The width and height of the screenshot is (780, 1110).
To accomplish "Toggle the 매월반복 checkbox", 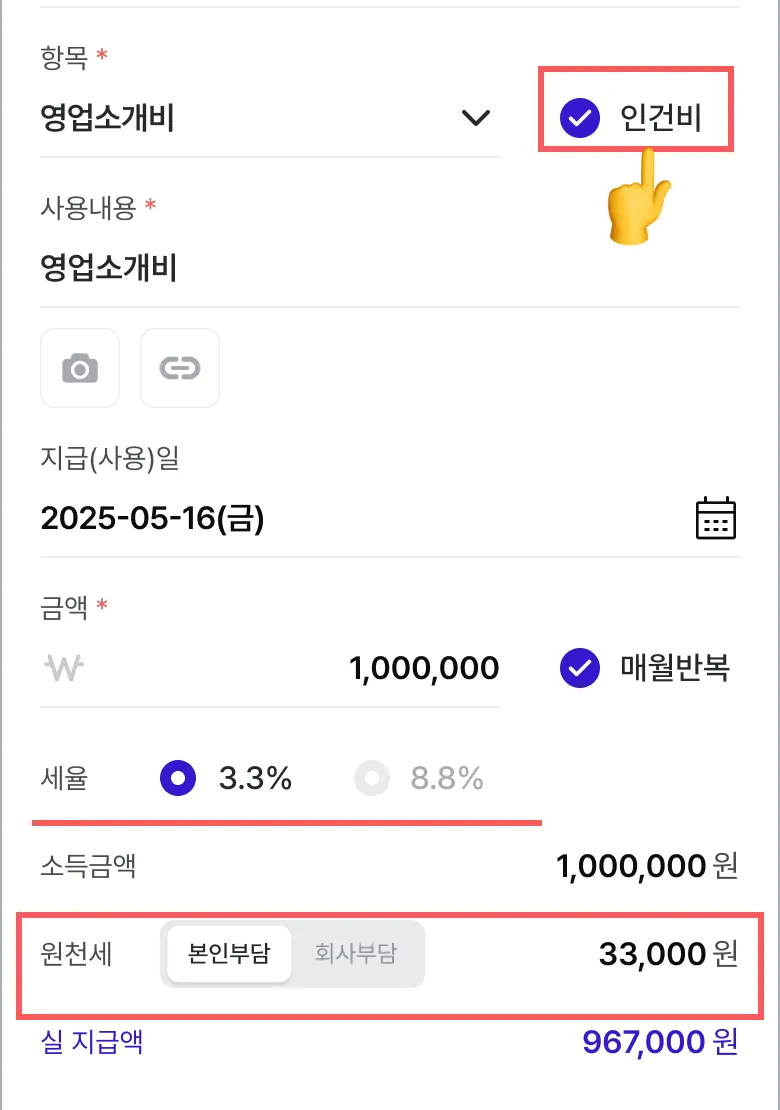I will [579, 668].
